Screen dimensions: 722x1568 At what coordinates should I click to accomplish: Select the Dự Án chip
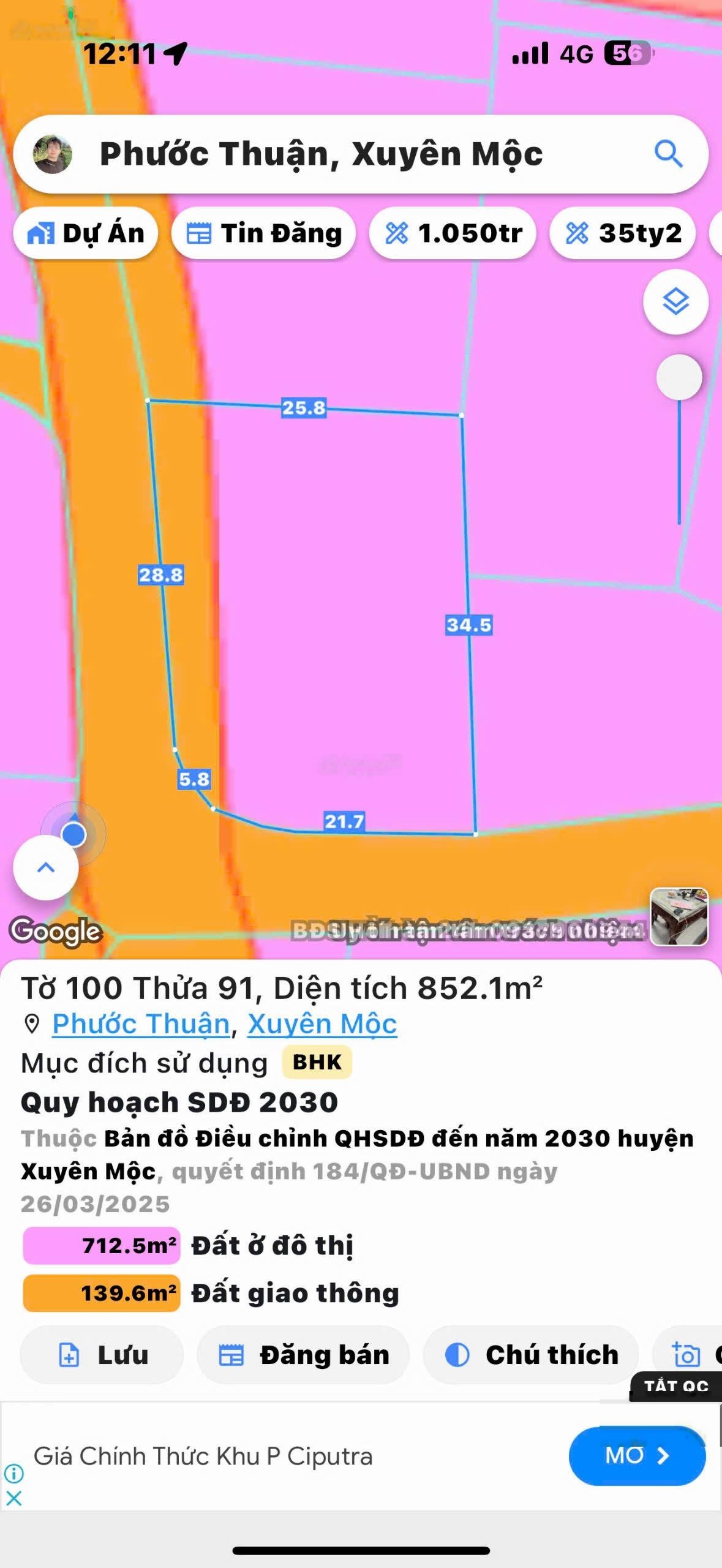coord(86,233)
